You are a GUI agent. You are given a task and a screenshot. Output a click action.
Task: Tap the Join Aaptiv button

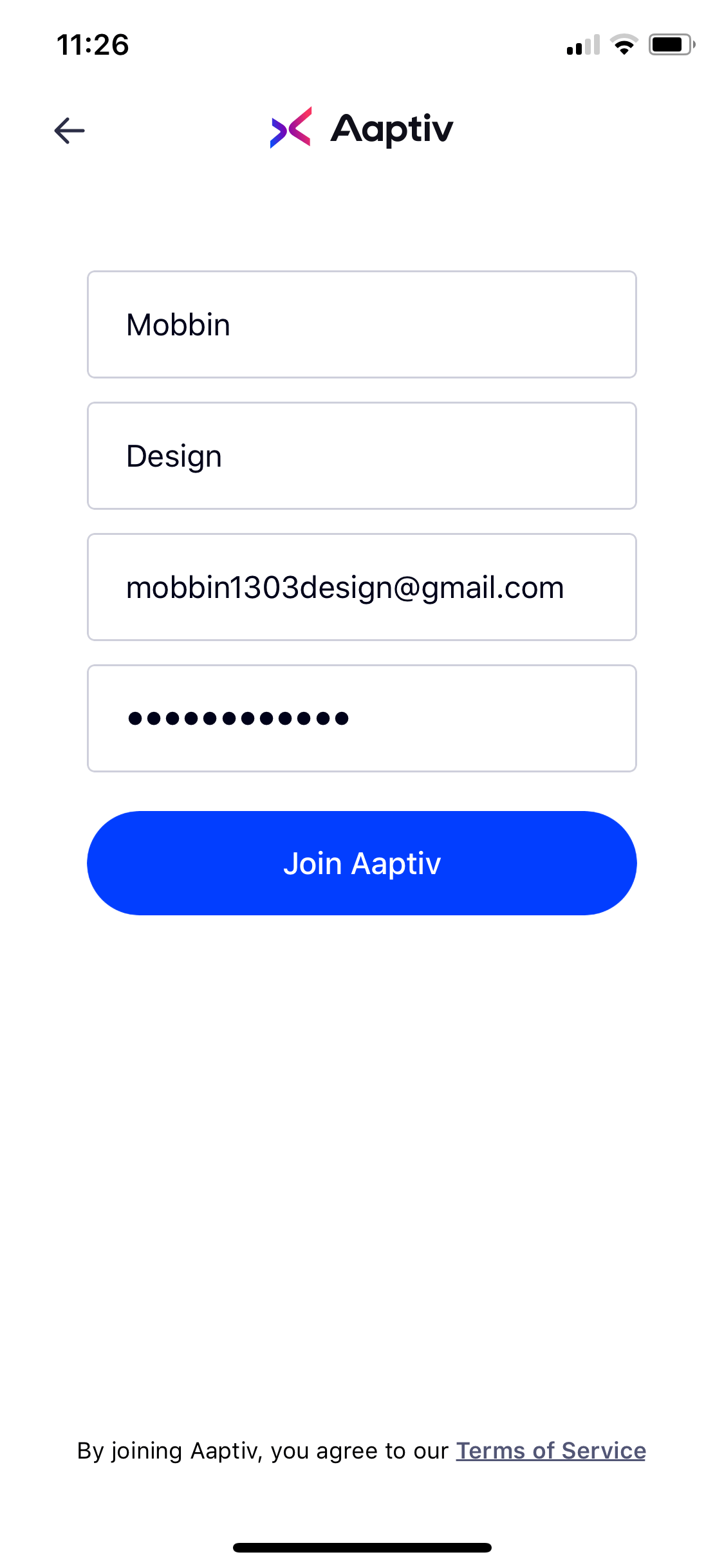tap(362, 863)
